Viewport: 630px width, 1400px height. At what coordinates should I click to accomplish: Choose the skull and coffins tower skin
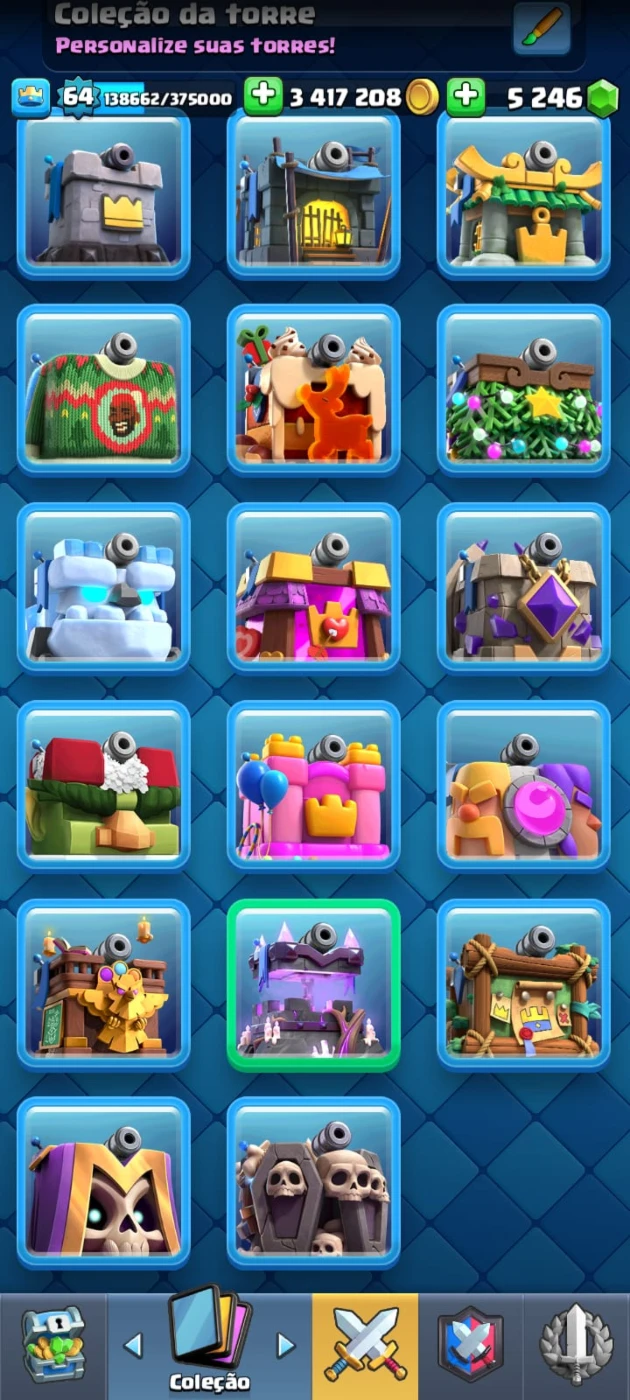point(313,1182)
